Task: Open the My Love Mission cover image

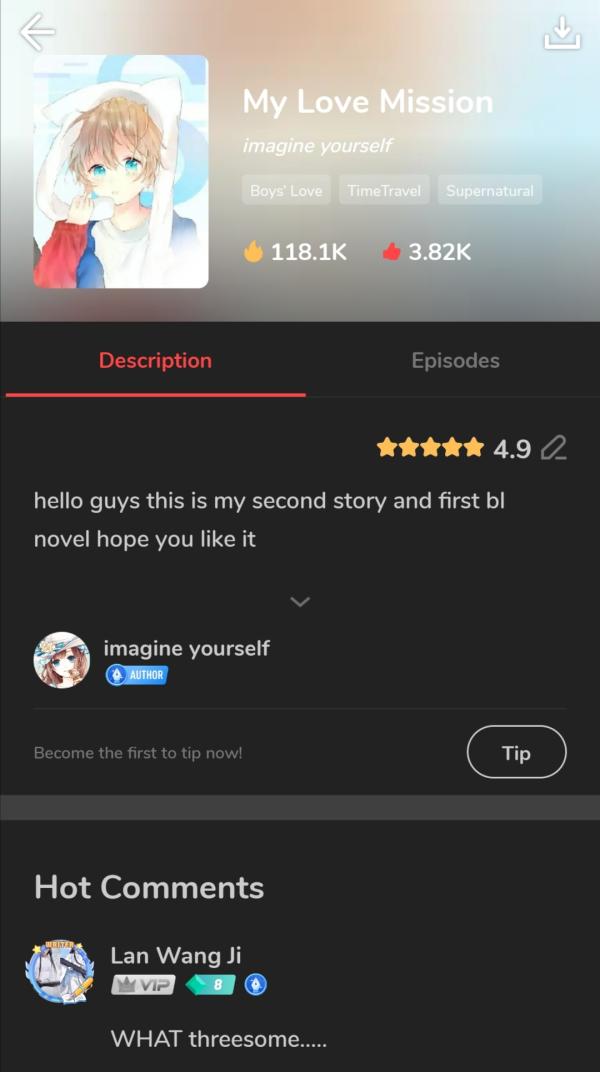Action: (x=121, y=171)
